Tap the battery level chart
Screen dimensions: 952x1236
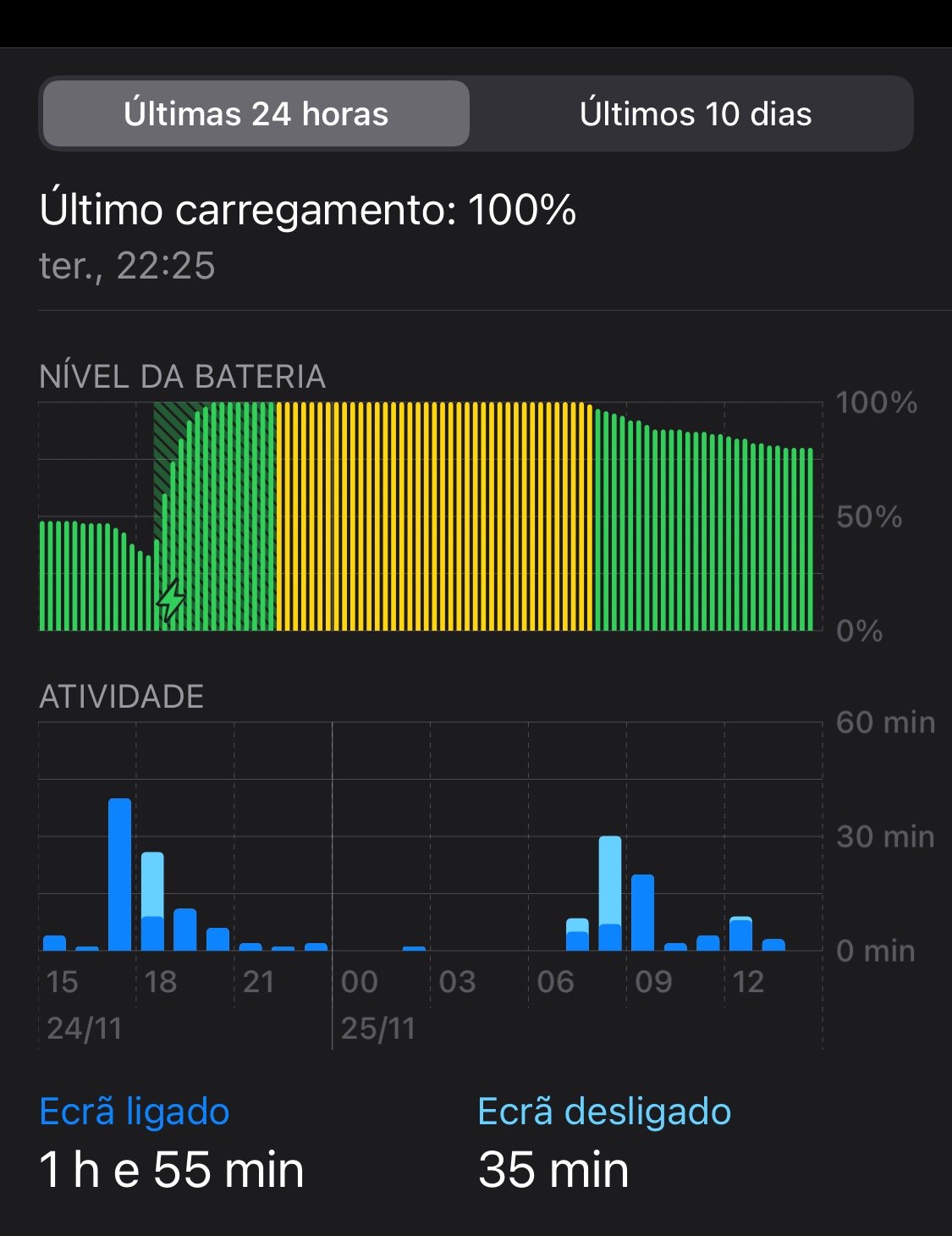pos(427,516)
